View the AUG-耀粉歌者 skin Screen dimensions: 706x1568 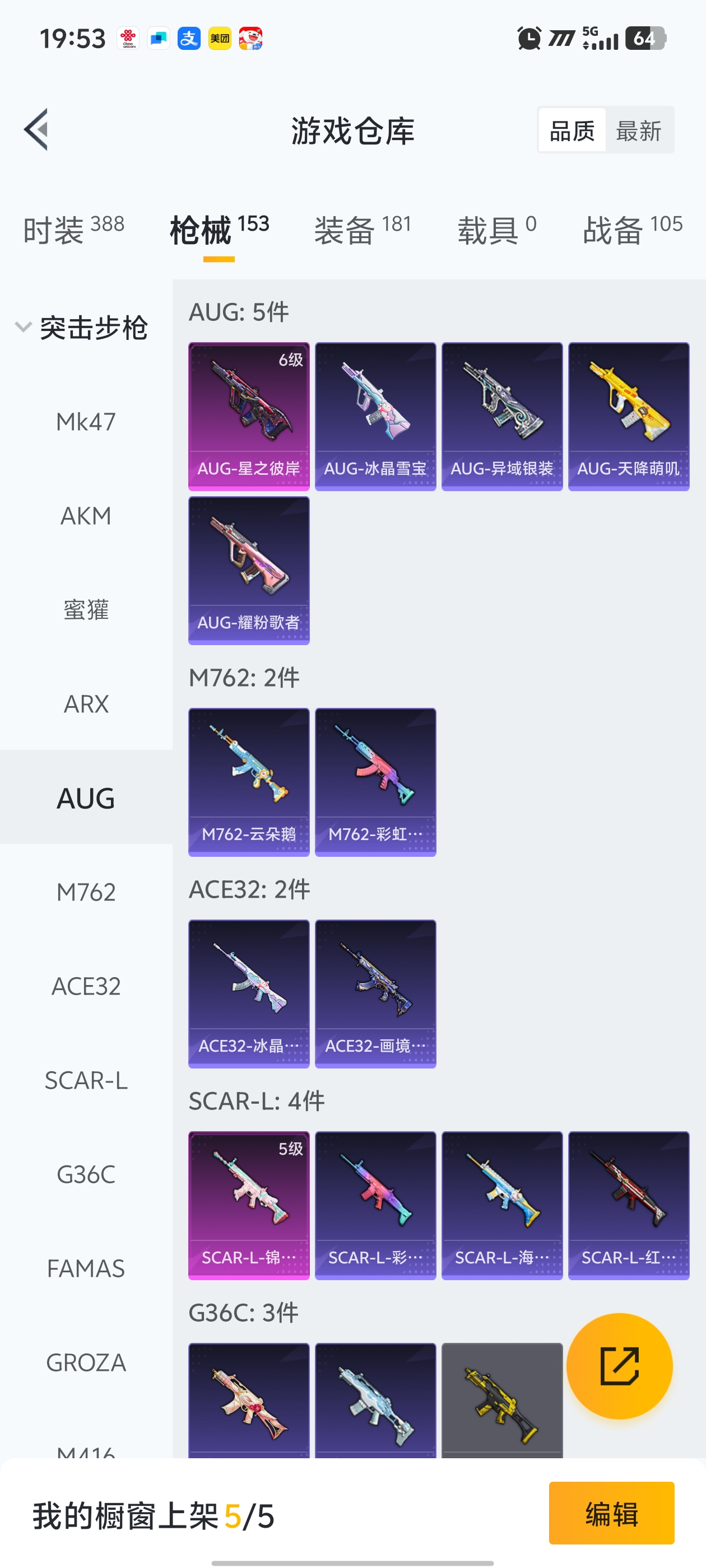point(249,570)
